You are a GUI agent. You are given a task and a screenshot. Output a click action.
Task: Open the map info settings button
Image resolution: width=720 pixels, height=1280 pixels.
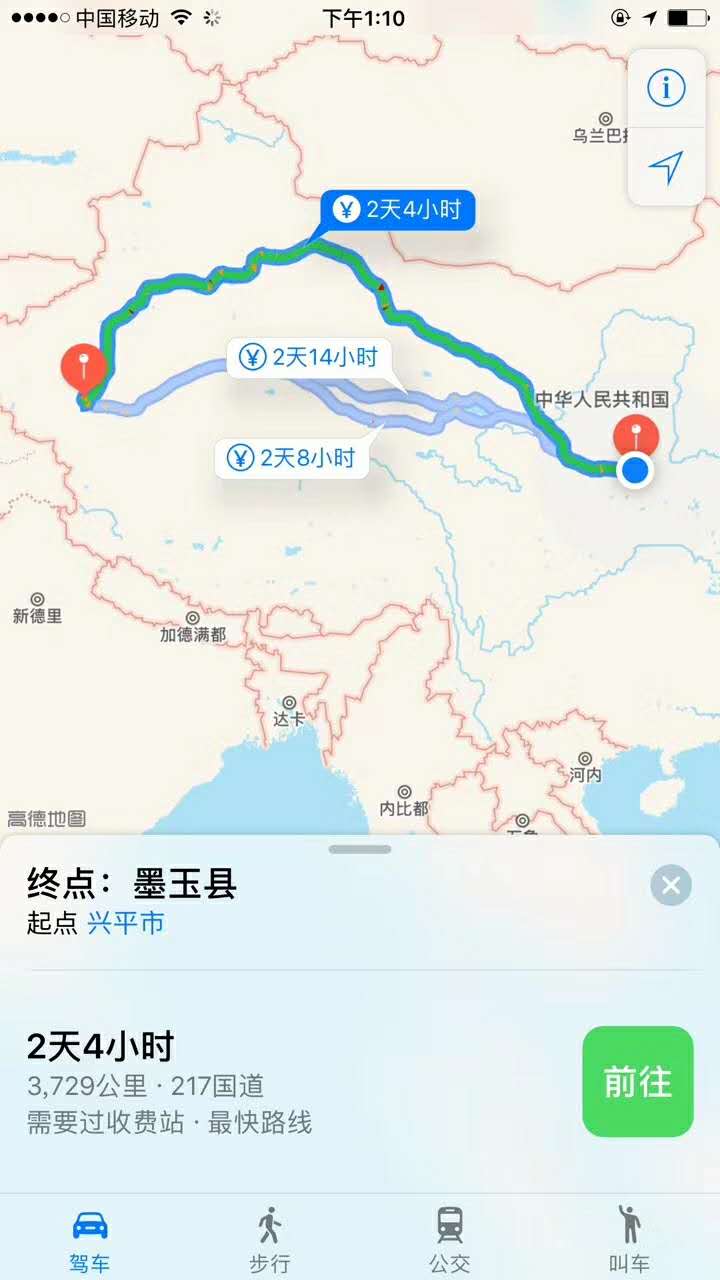(666, 89)
